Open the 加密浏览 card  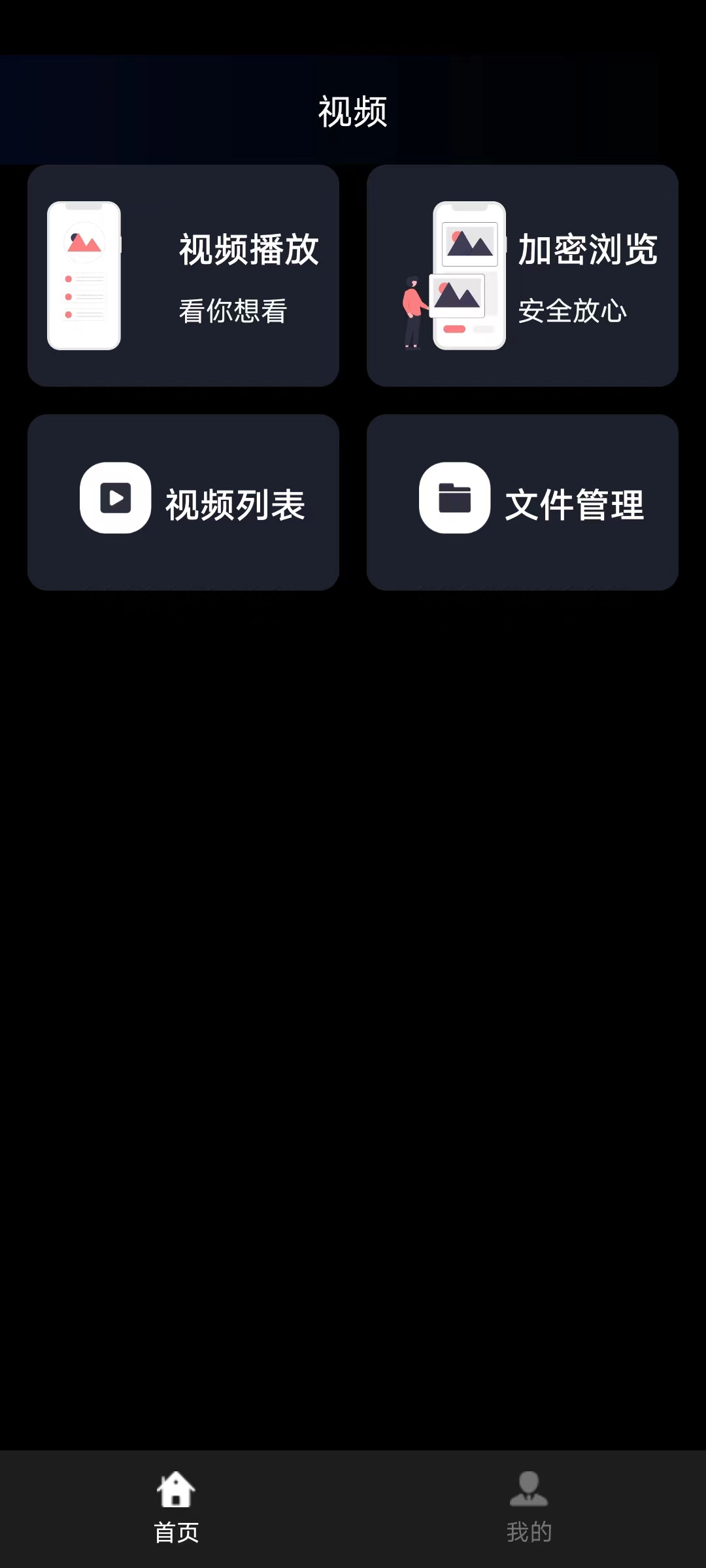pos(522,275)
